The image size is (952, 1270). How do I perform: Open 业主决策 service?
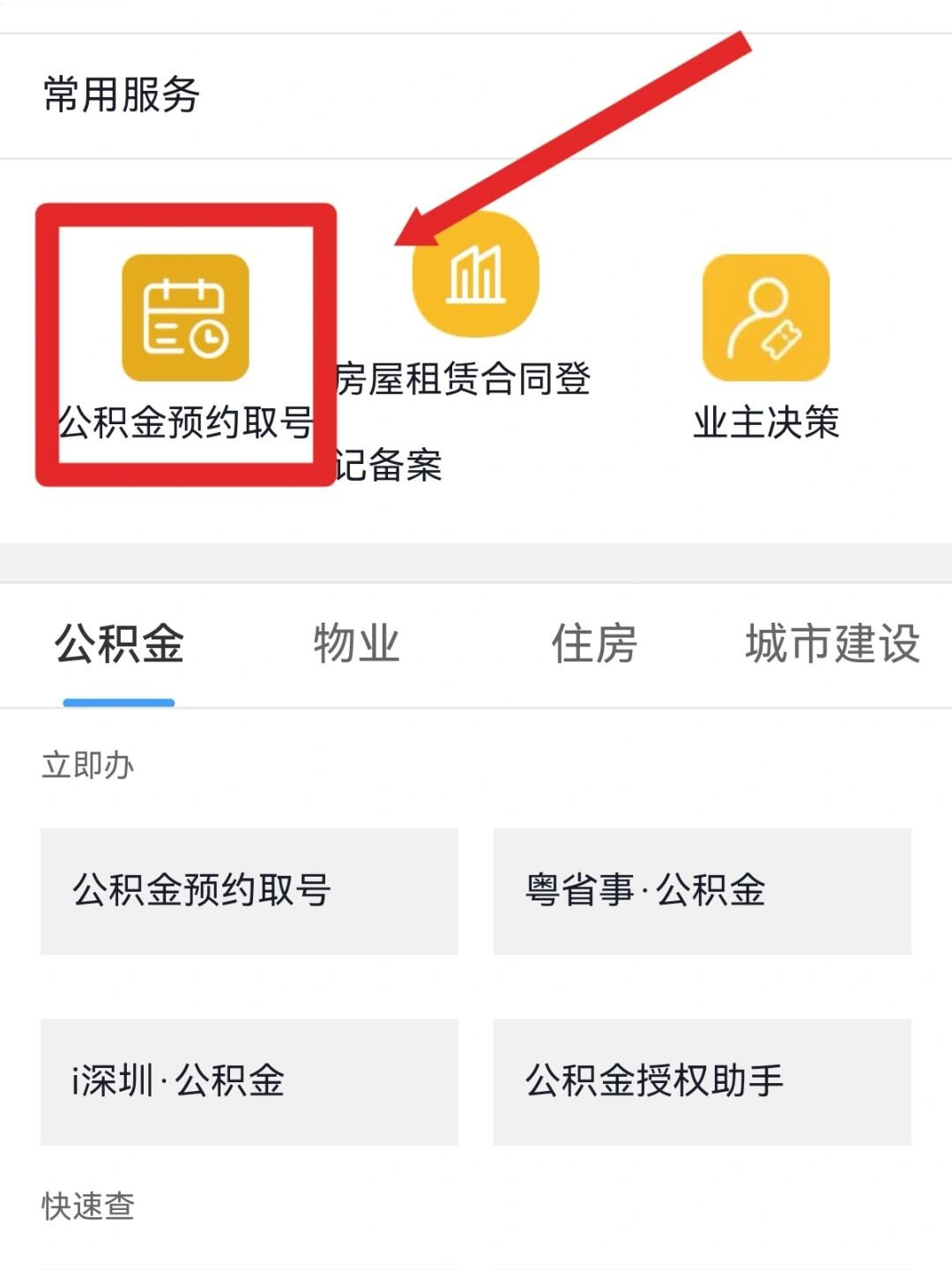point(766,319)
